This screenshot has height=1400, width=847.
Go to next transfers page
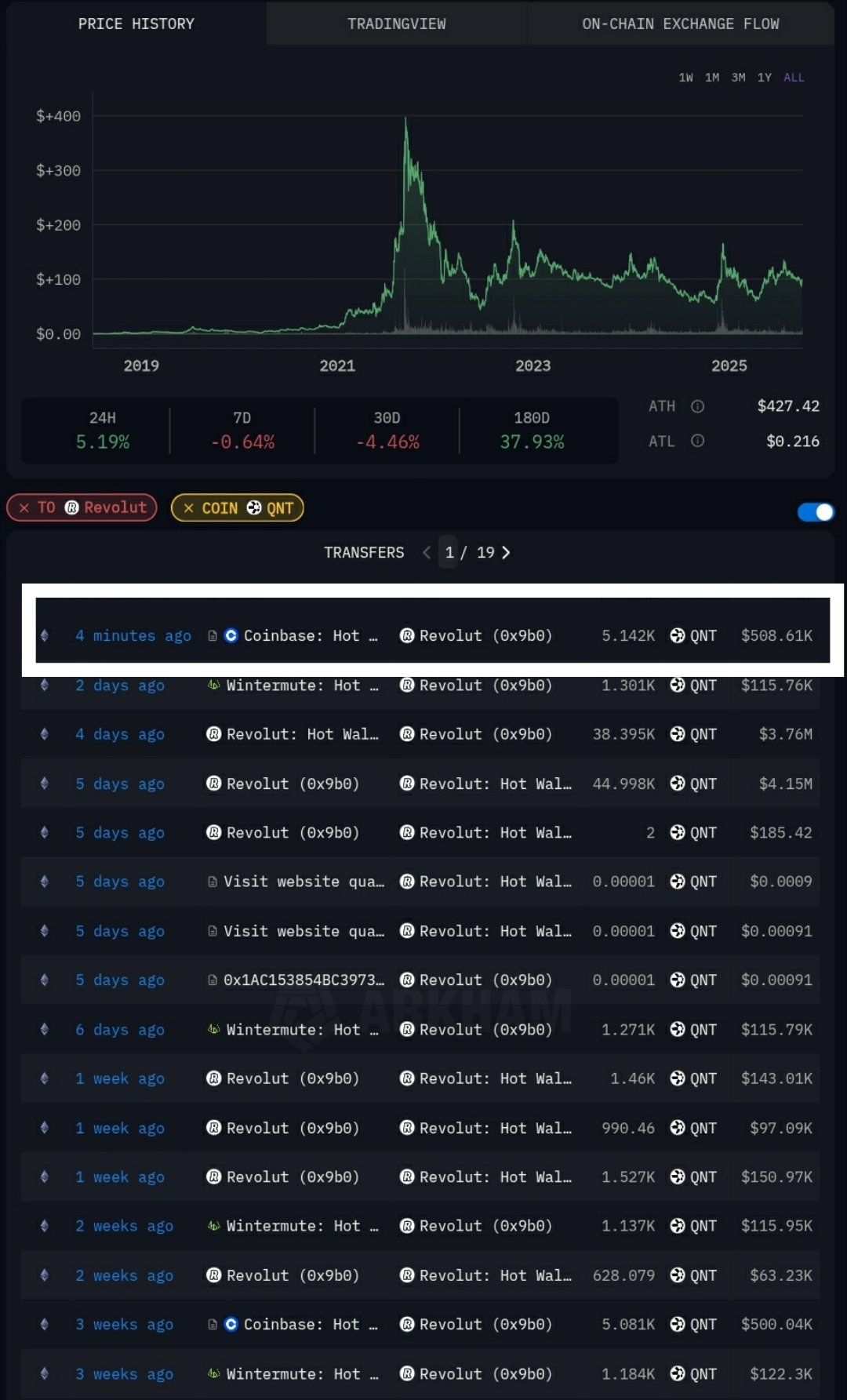tap(506, 553)
